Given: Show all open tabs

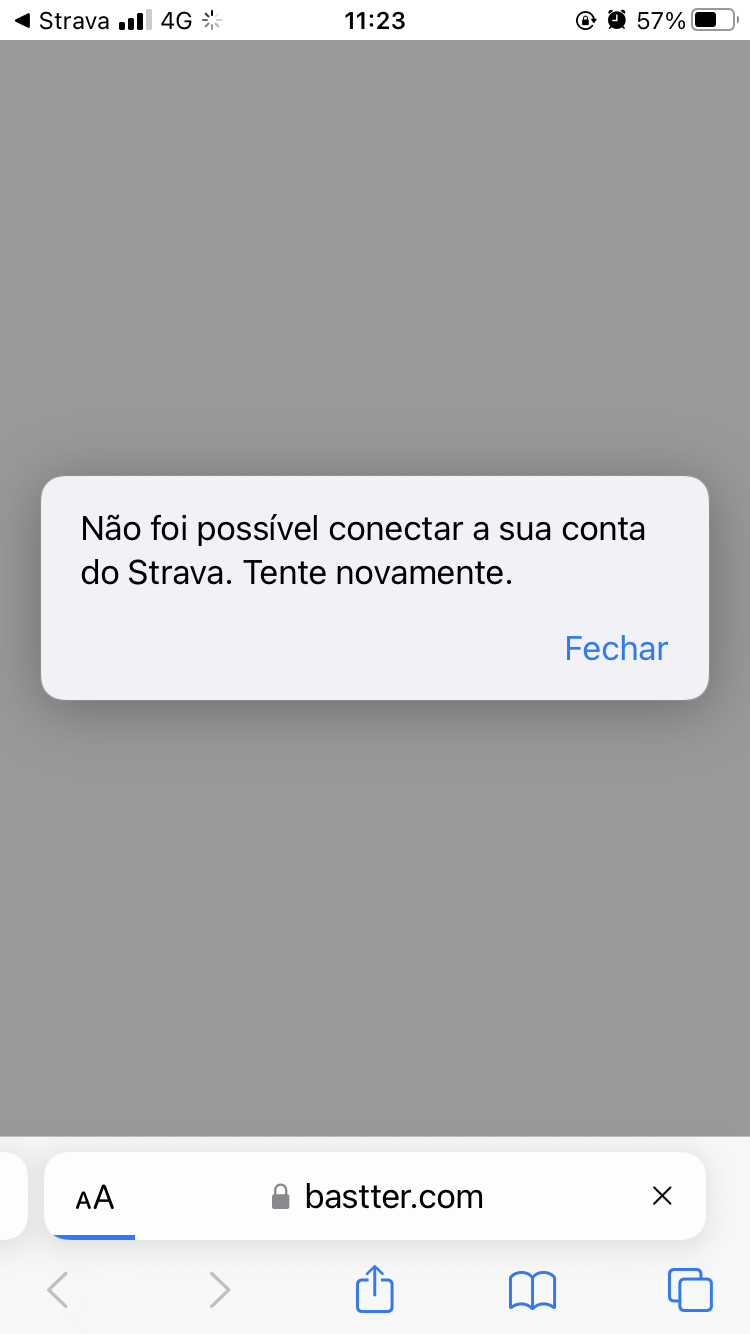Looking at the screenshot, I should pyautogui.click(x=690, y=1289).
